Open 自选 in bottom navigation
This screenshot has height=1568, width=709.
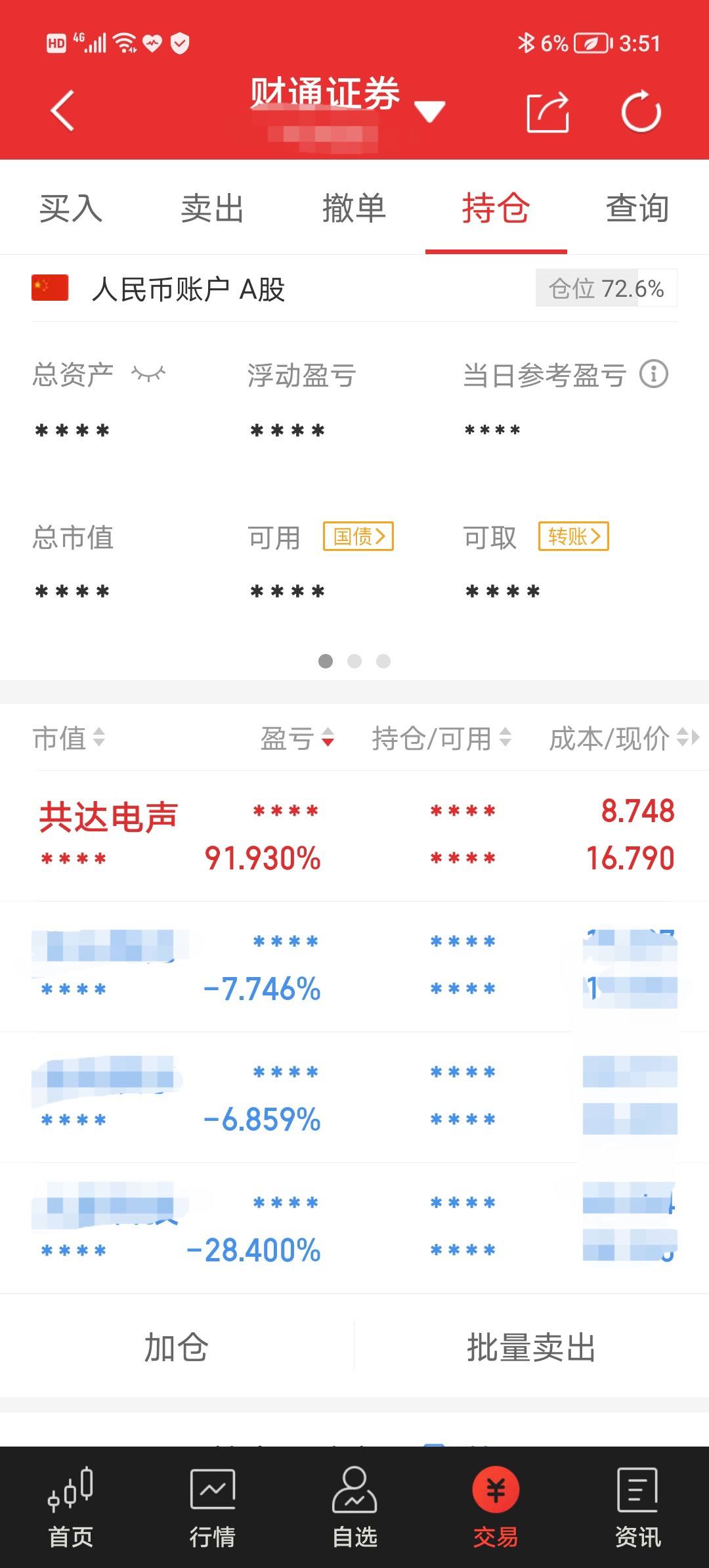354,1506
